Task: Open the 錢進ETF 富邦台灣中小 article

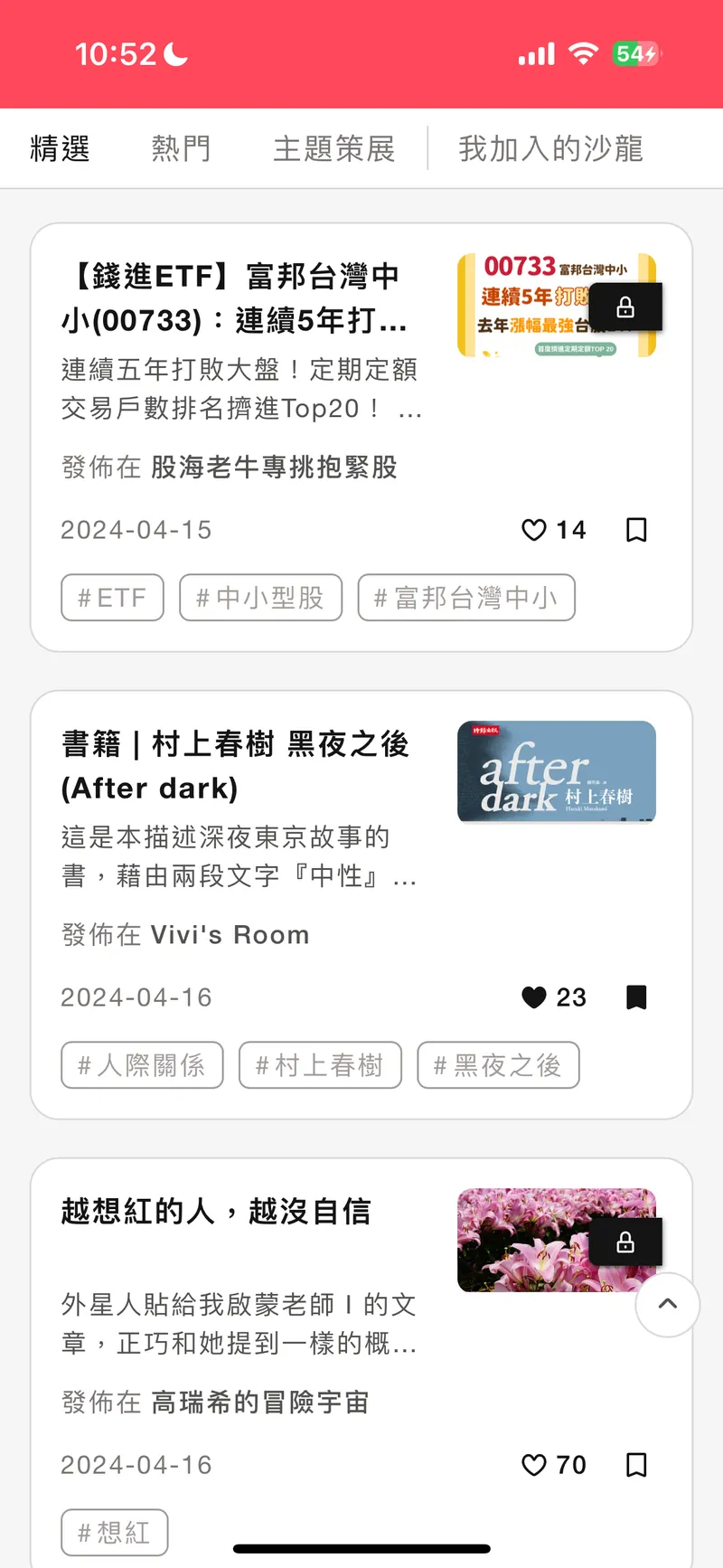Action: (235, 298)
